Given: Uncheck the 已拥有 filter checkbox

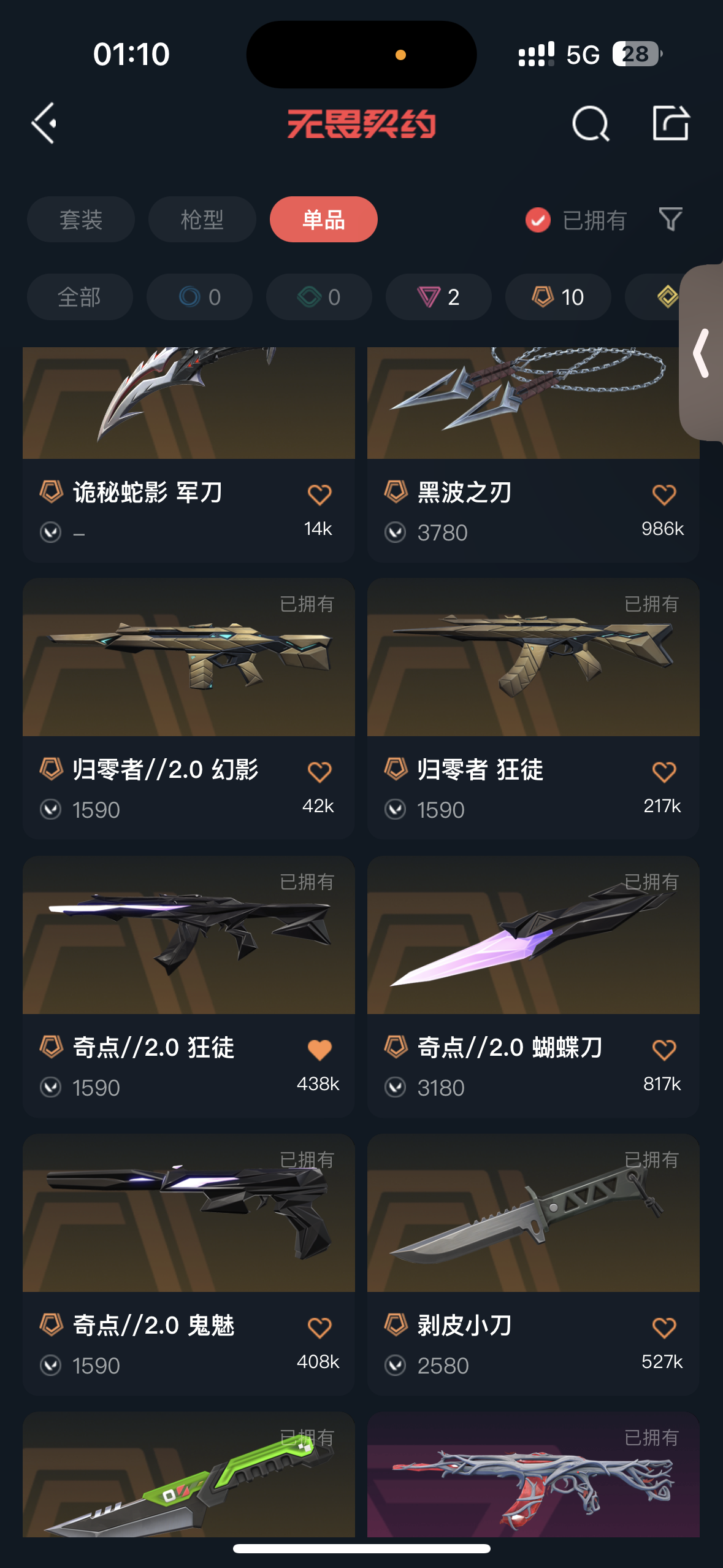Looking at the screenshot, I should click(x=538, y=220).
